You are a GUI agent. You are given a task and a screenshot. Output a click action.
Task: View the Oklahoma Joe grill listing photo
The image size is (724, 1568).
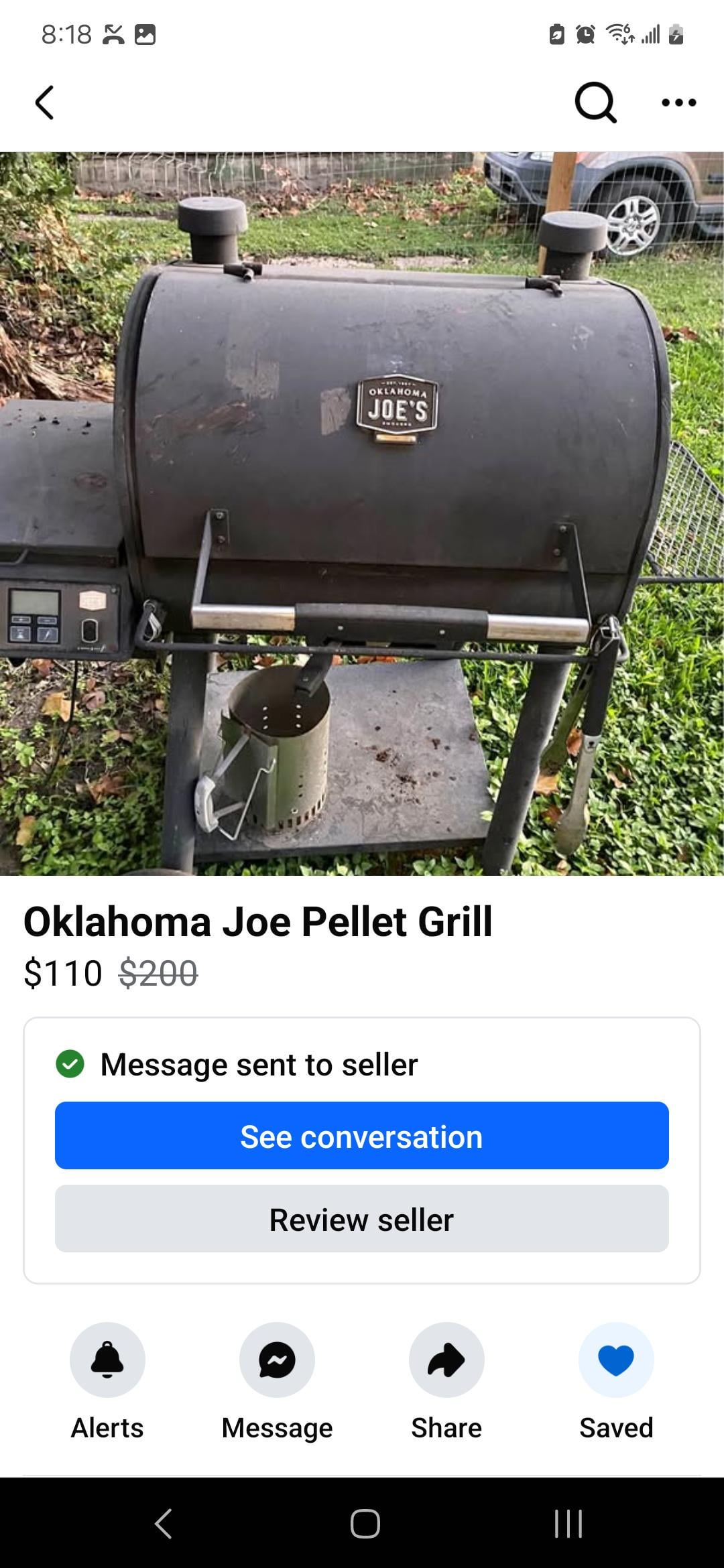tap(362, 513)
